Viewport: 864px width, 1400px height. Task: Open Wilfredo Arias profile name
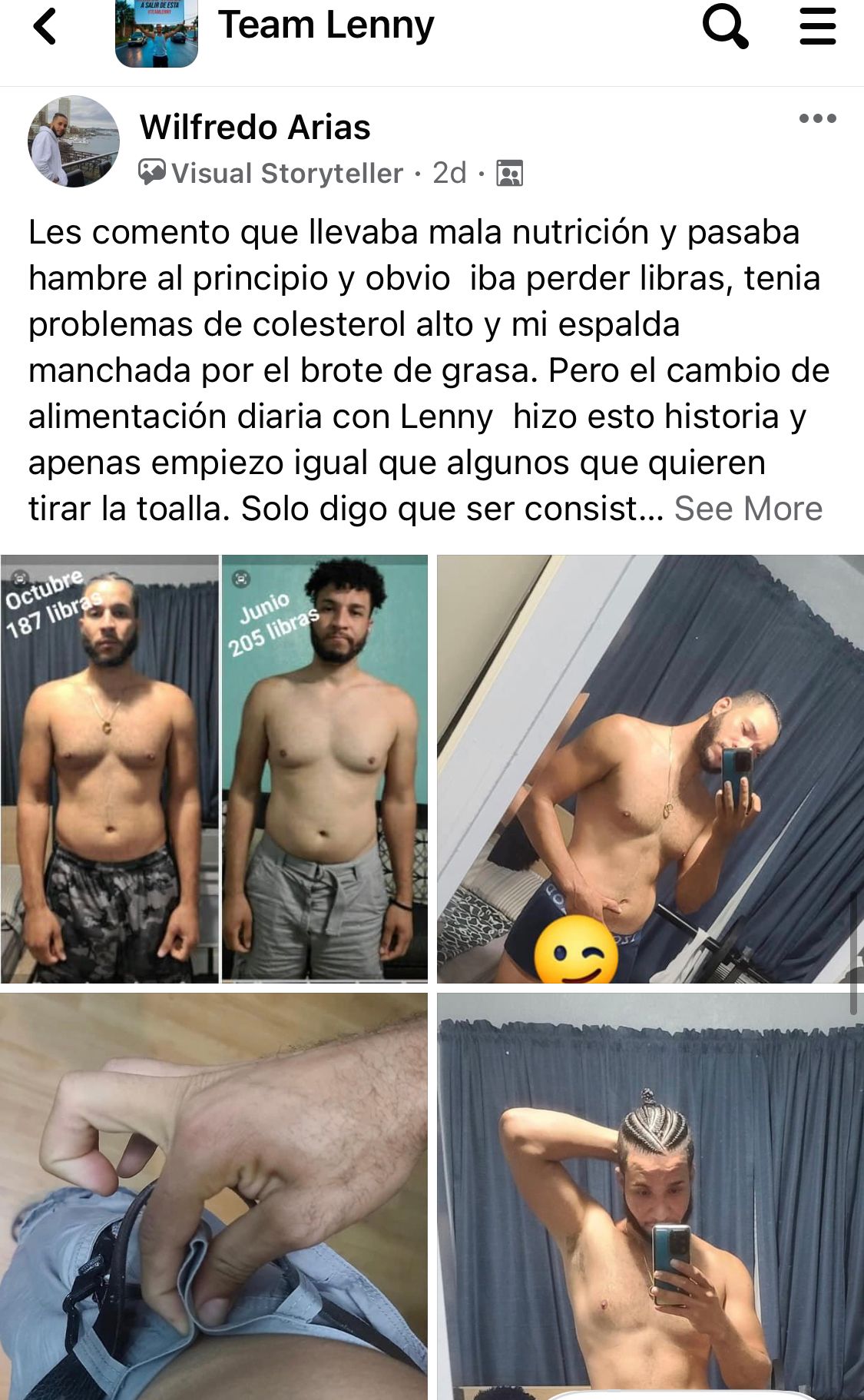coord(255,128)
